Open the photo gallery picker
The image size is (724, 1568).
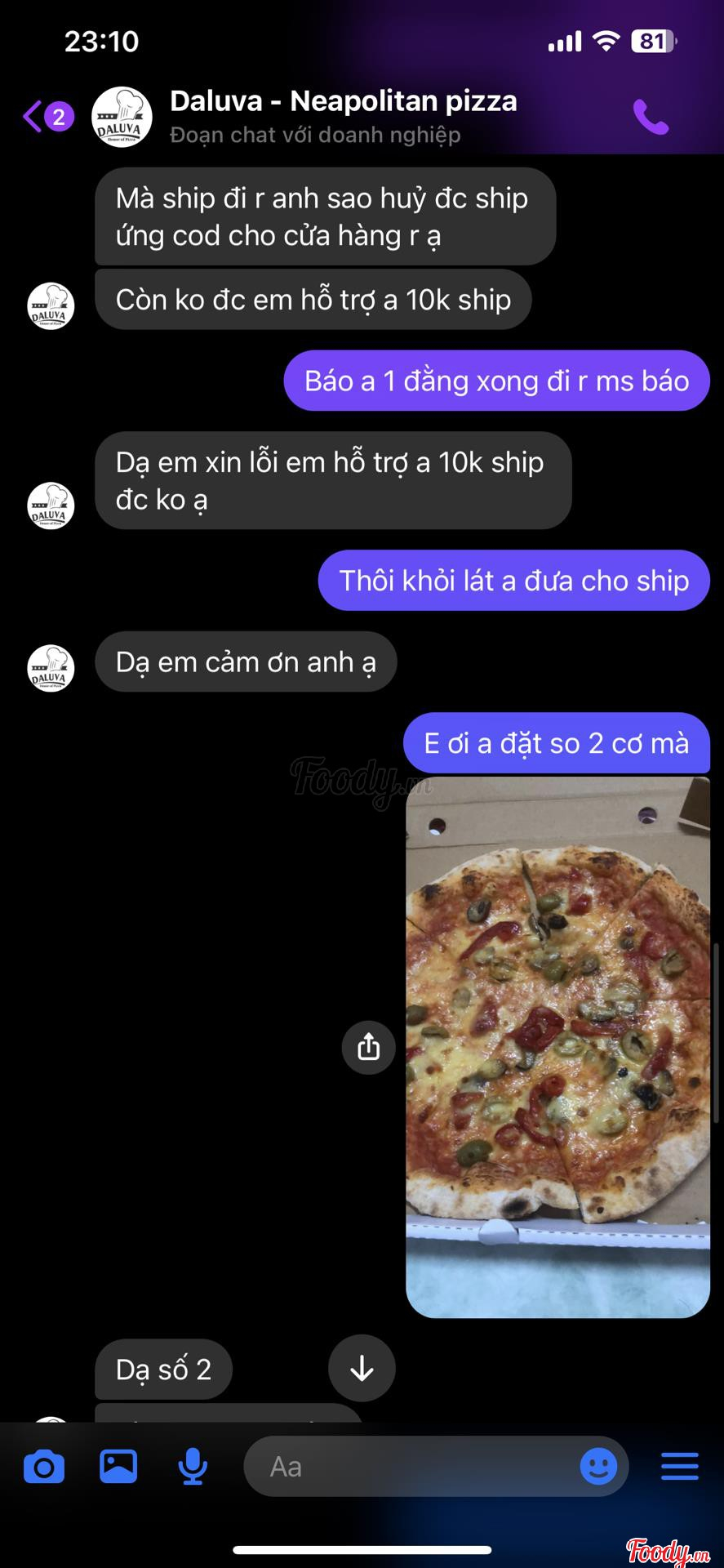click(118, 1467)
